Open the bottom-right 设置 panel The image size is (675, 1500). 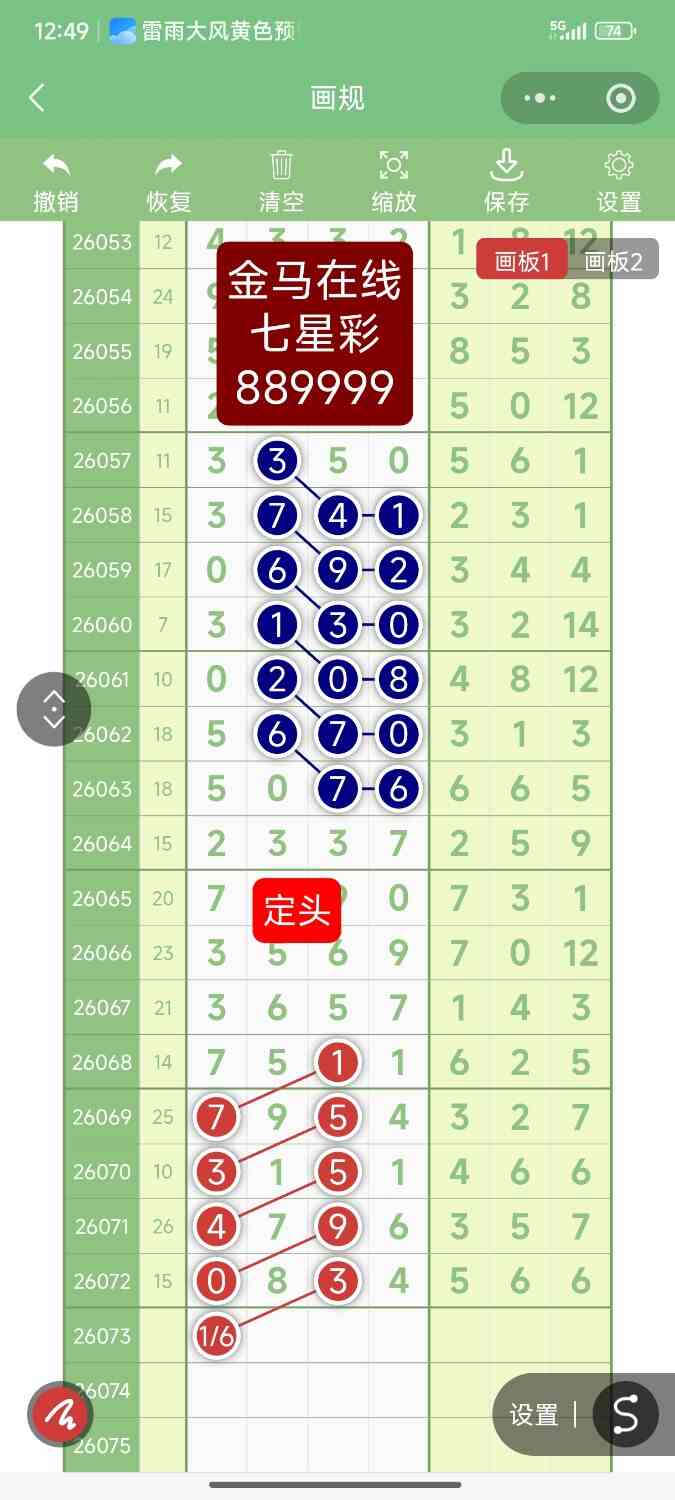click(534, 1415)
